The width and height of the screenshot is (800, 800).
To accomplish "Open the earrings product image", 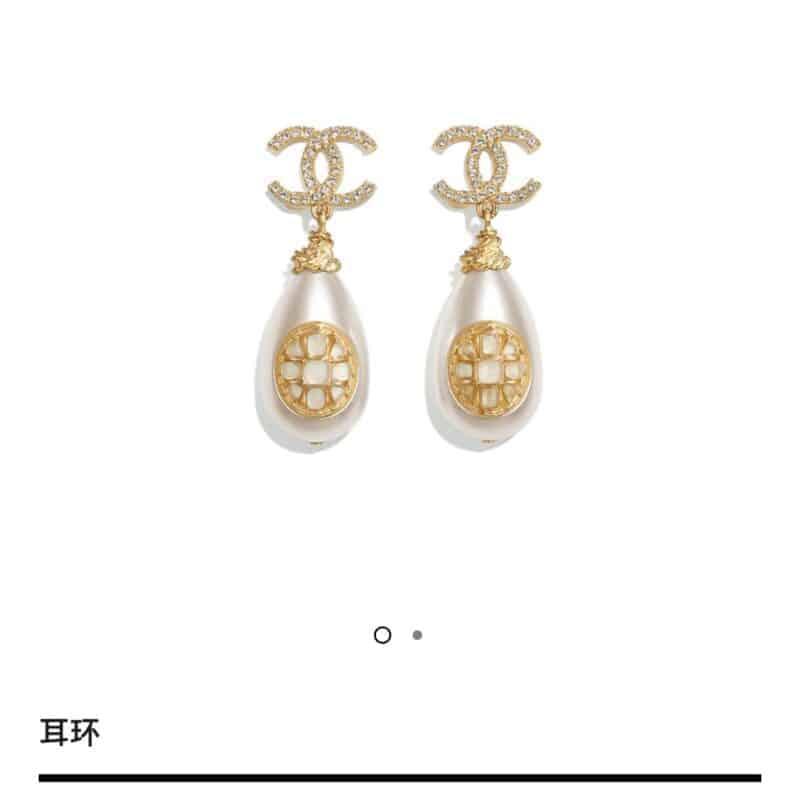I will pyautogui.click(x=400, y=300).
